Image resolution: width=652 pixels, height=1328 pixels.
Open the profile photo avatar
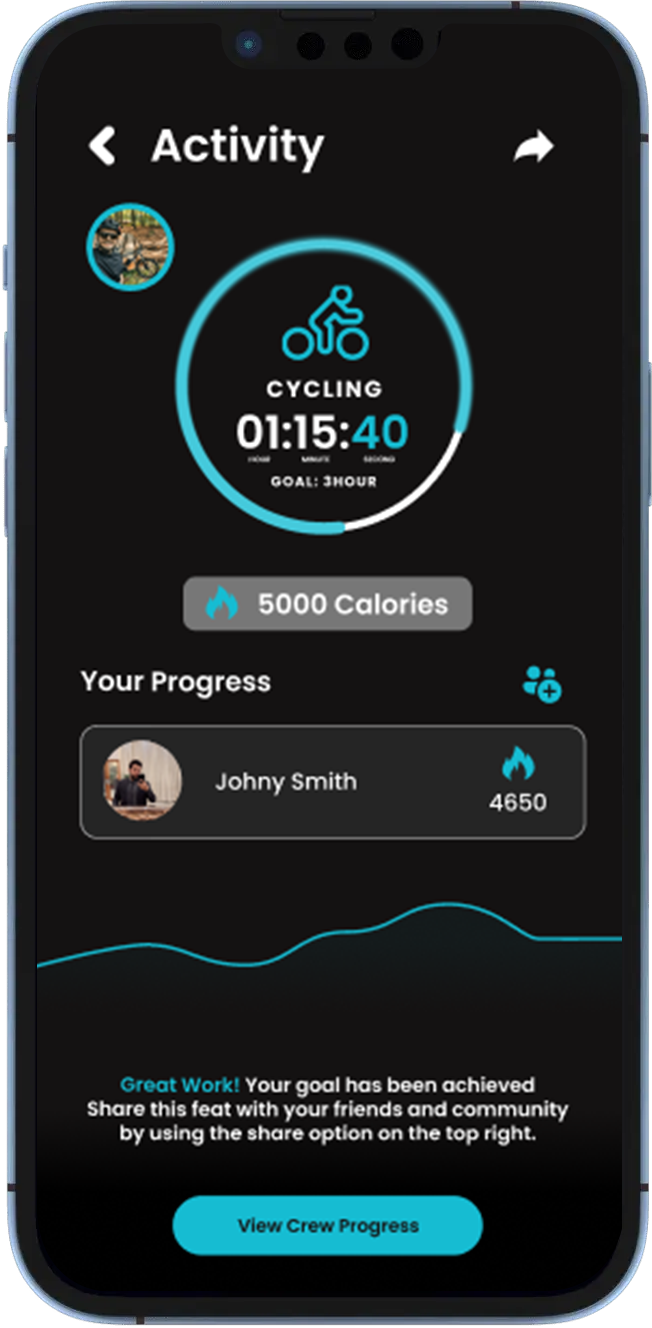tap(130, 246)
